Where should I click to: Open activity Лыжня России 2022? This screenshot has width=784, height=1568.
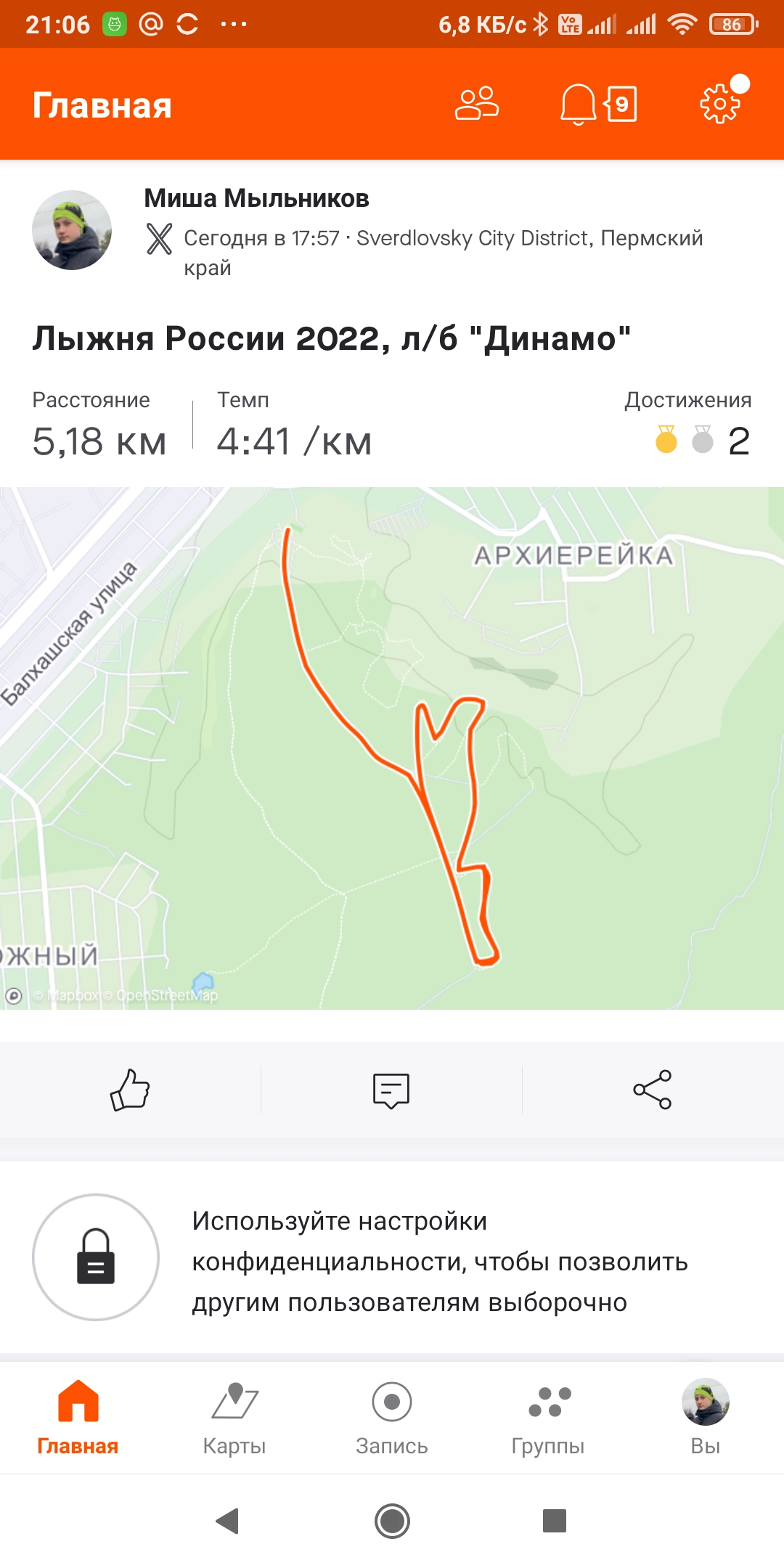coord(331,338)
